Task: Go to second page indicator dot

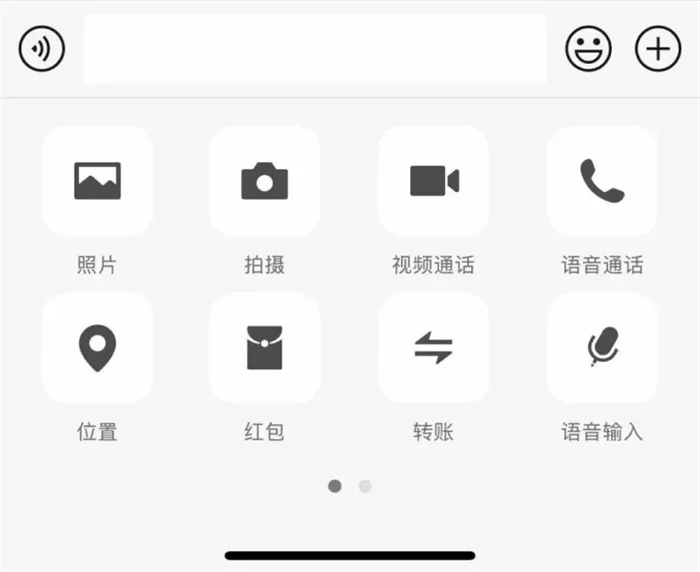Action: point(365,486)
